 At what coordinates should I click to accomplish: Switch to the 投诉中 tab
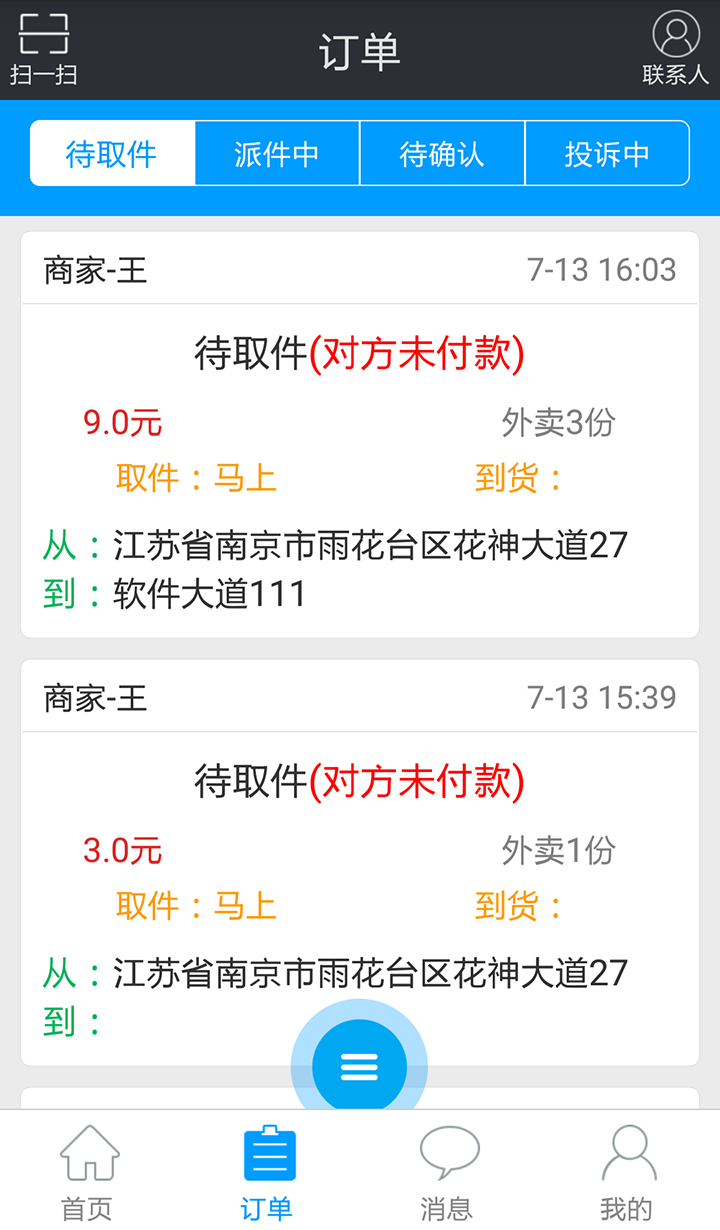607,154
